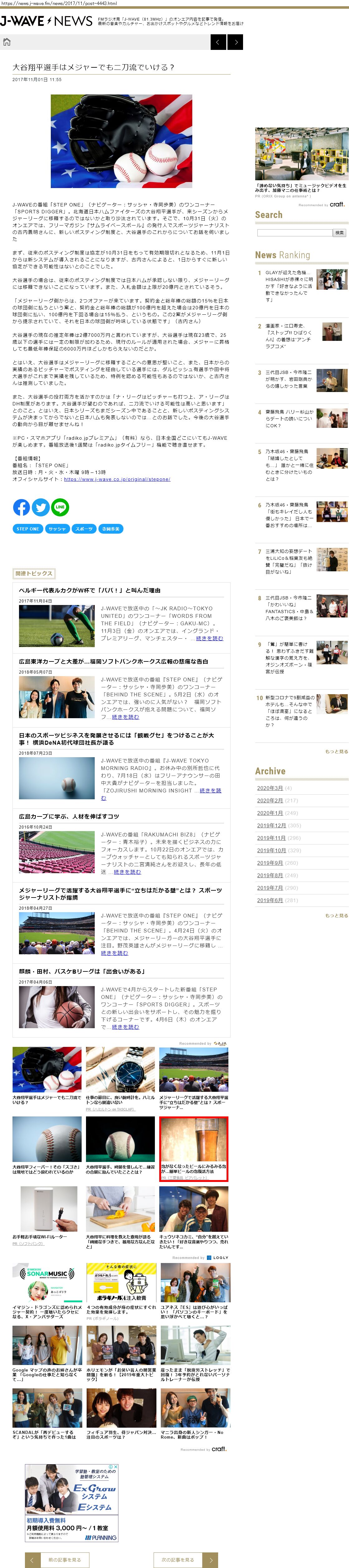Share the article via LINE
The height and width of the screenshot is (1568, 349).
(x=60, y=506)
